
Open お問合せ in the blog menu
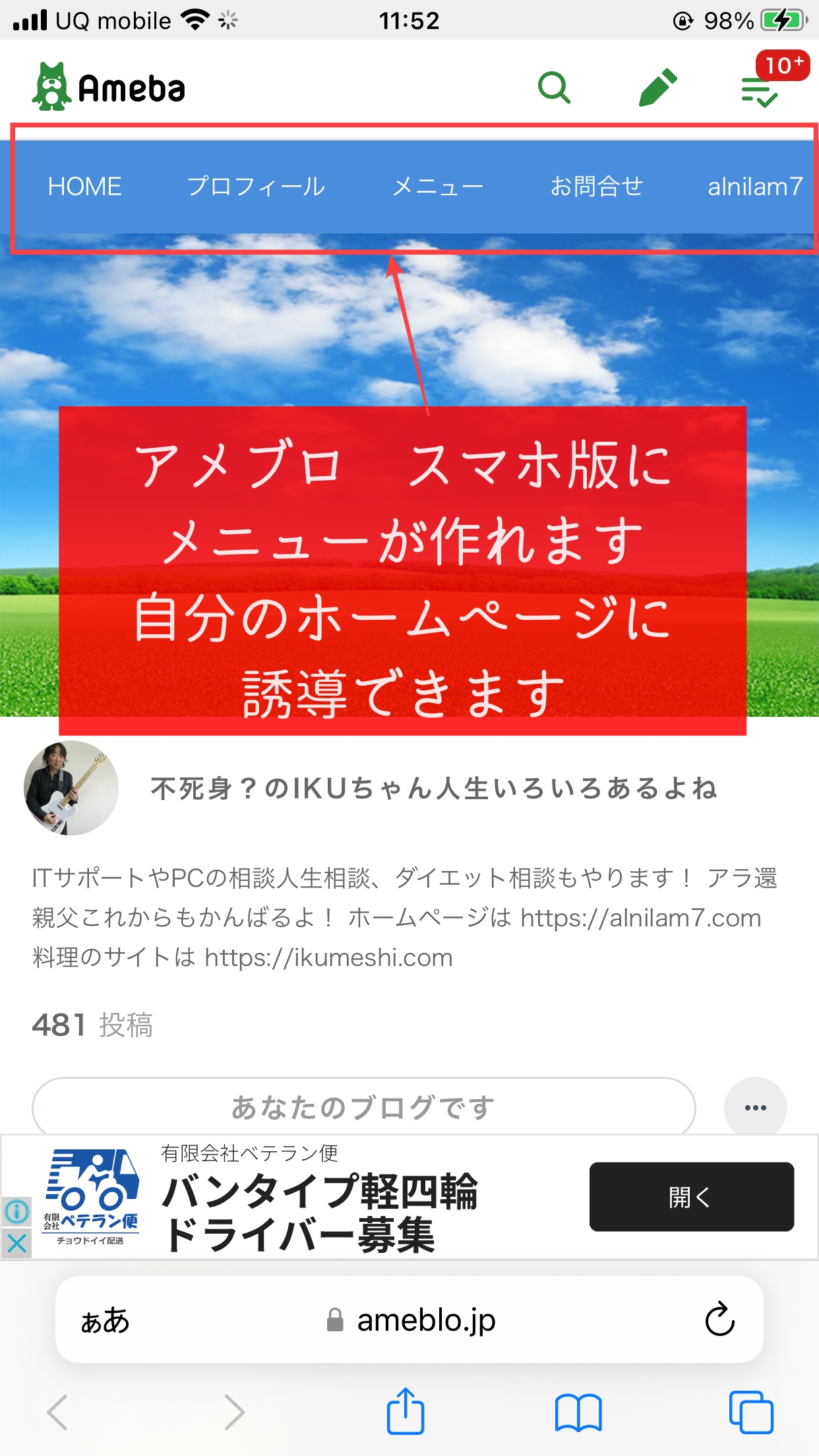[x=597, y=187]
